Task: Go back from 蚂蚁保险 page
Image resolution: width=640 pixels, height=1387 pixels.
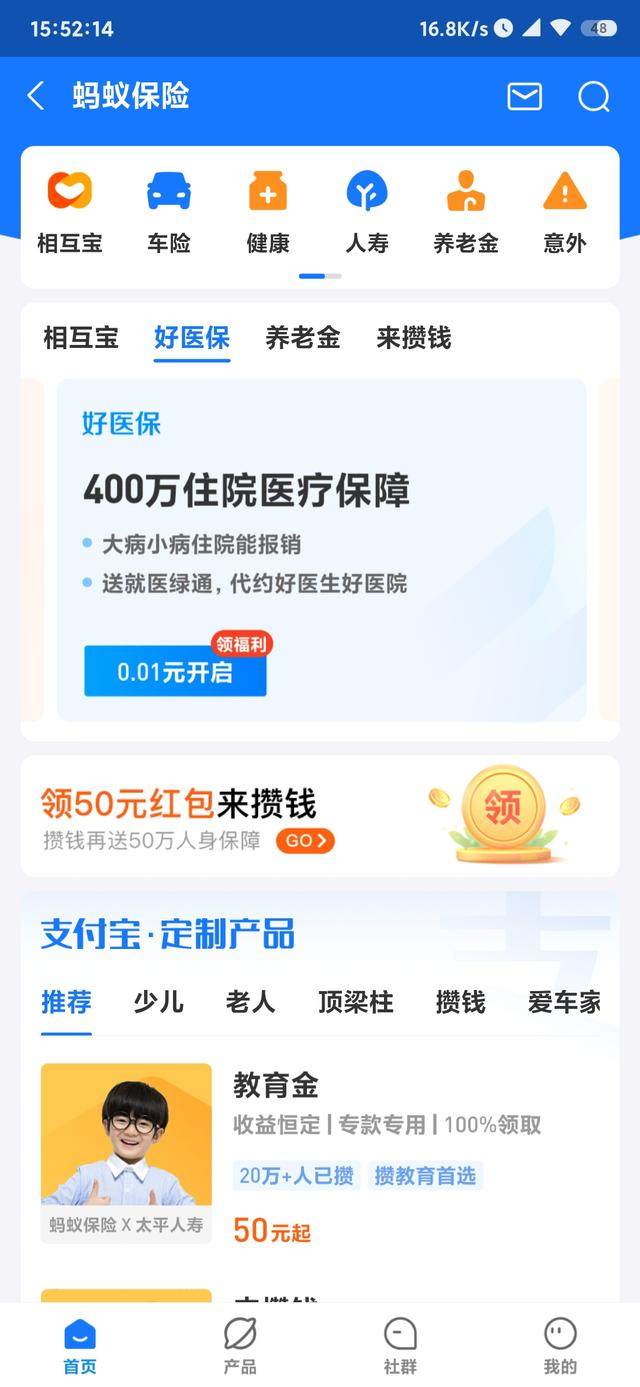Action: 36,96
